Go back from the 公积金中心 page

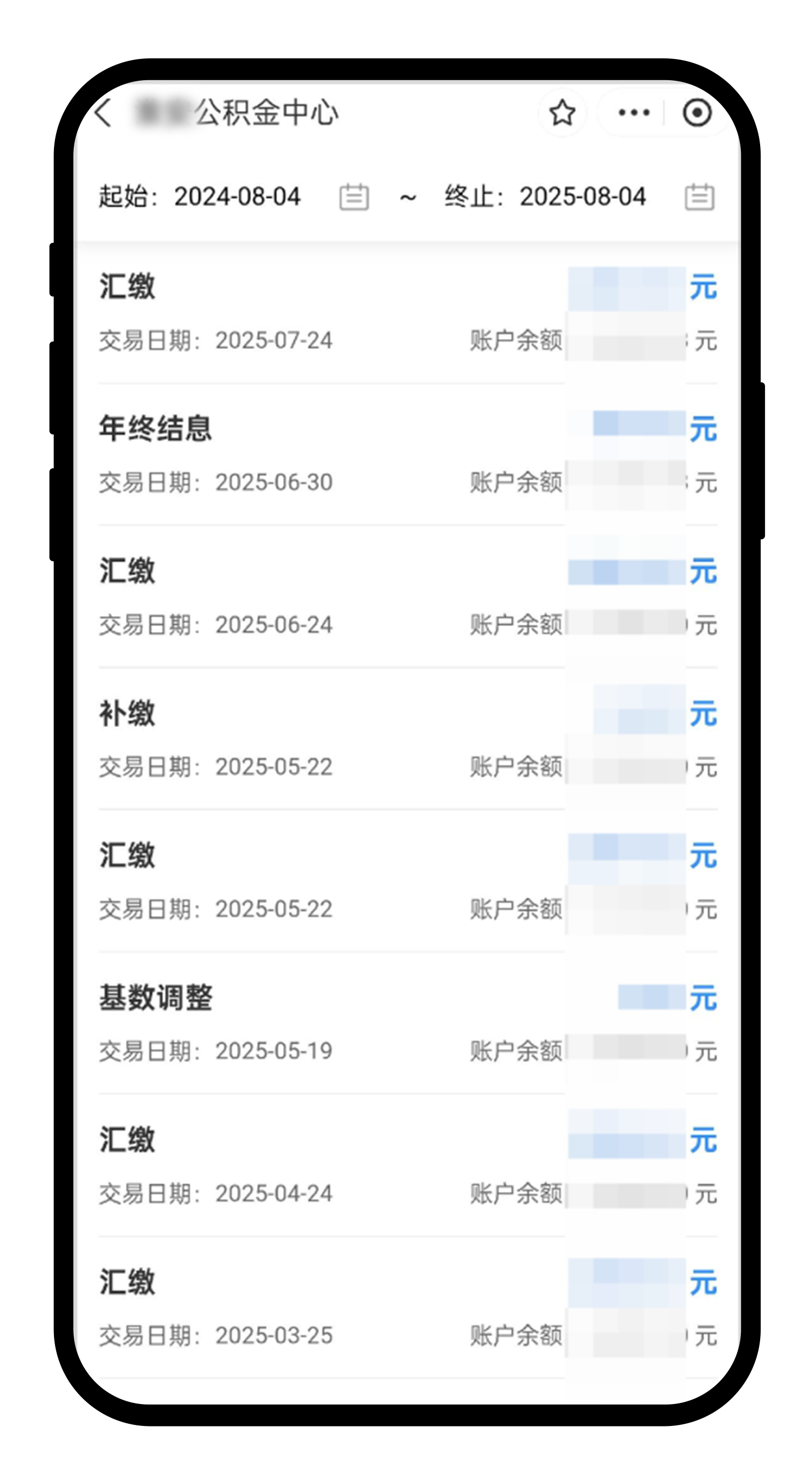(104, 112)
